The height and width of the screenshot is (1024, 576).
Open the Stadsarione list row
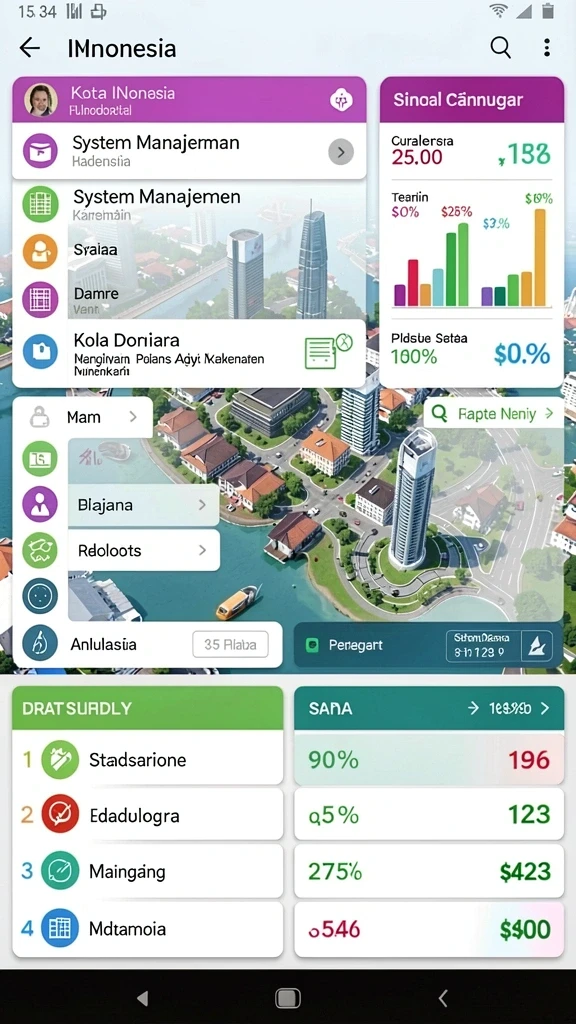tap(148, 760)
